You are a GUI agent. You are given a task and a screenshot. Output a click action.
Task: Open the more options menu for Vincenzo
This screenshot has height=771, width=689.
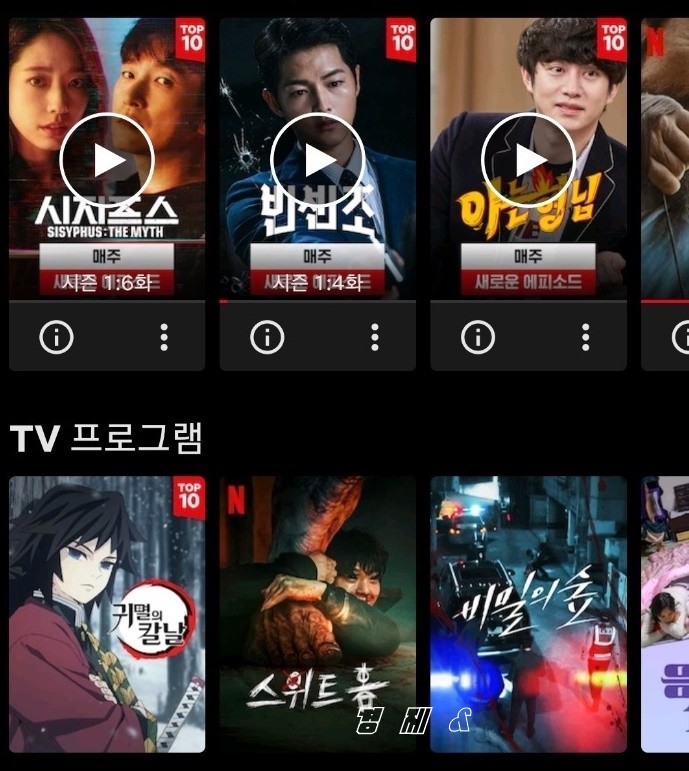(375, 338)
